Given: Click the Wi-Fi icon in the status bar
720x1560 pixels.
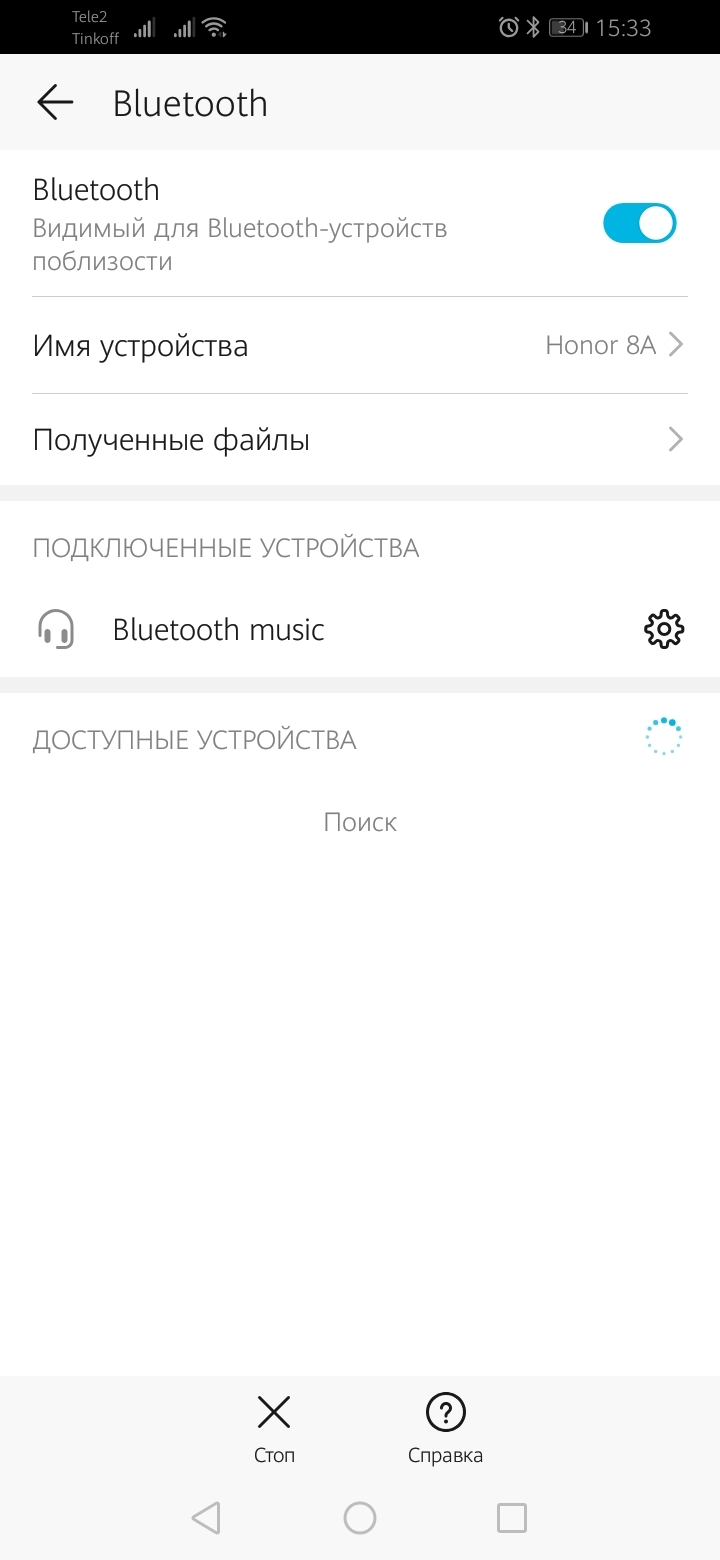Looking at the screenshot, I should (x=214, y=27).
